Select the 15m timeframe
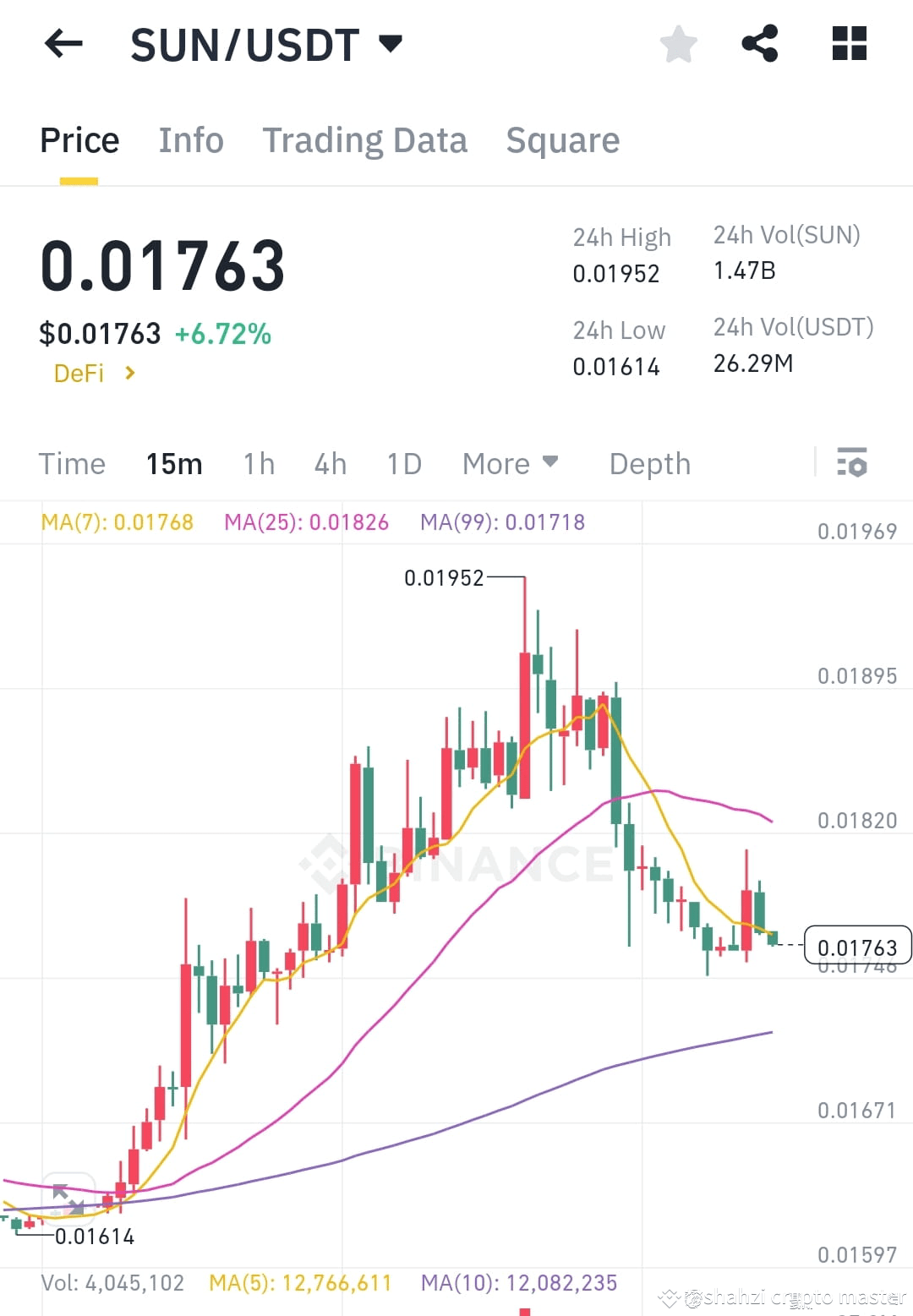This screenshot has width=913, height=1316. tap(173, 463)
